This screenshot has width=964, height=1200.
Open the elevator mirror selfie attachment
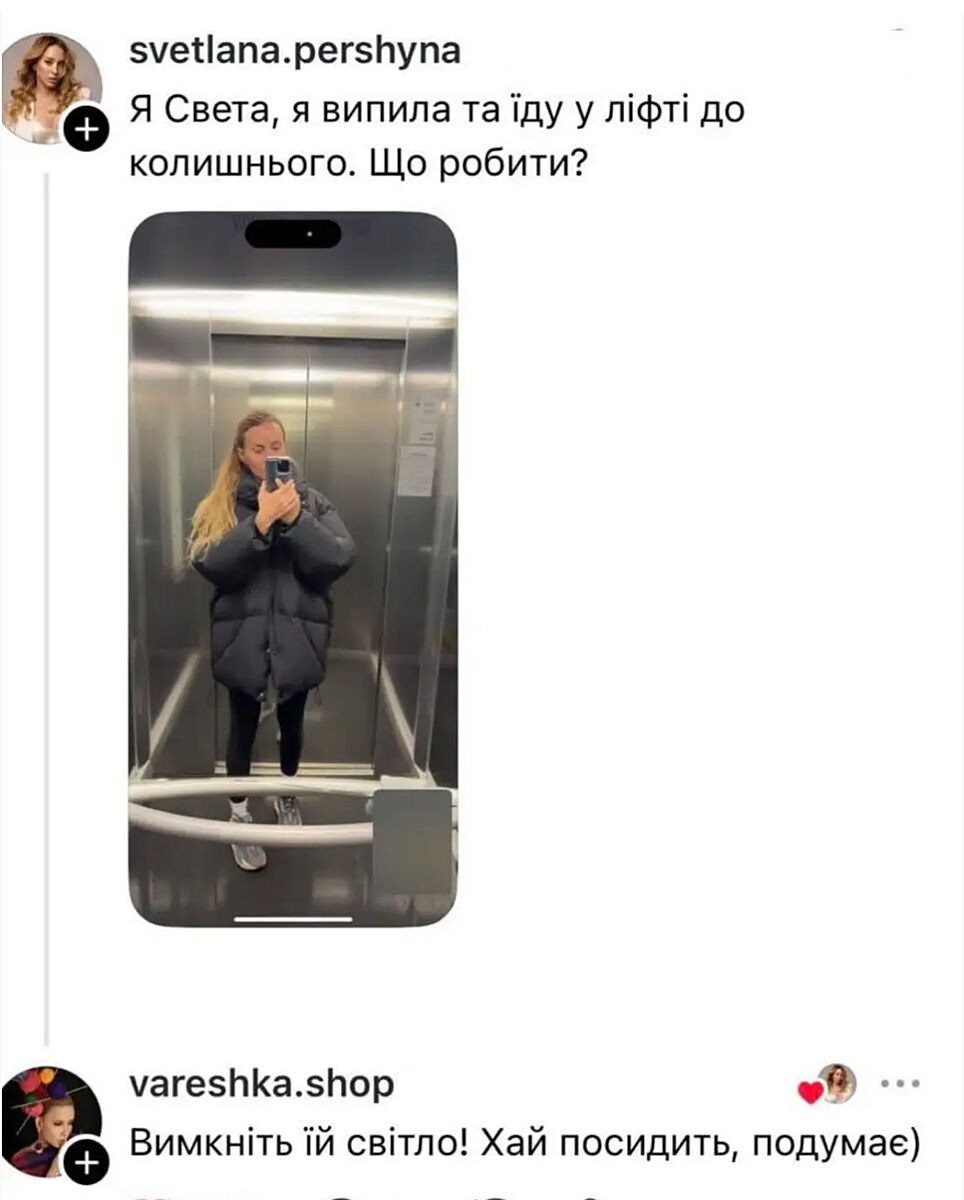[293, 568]
